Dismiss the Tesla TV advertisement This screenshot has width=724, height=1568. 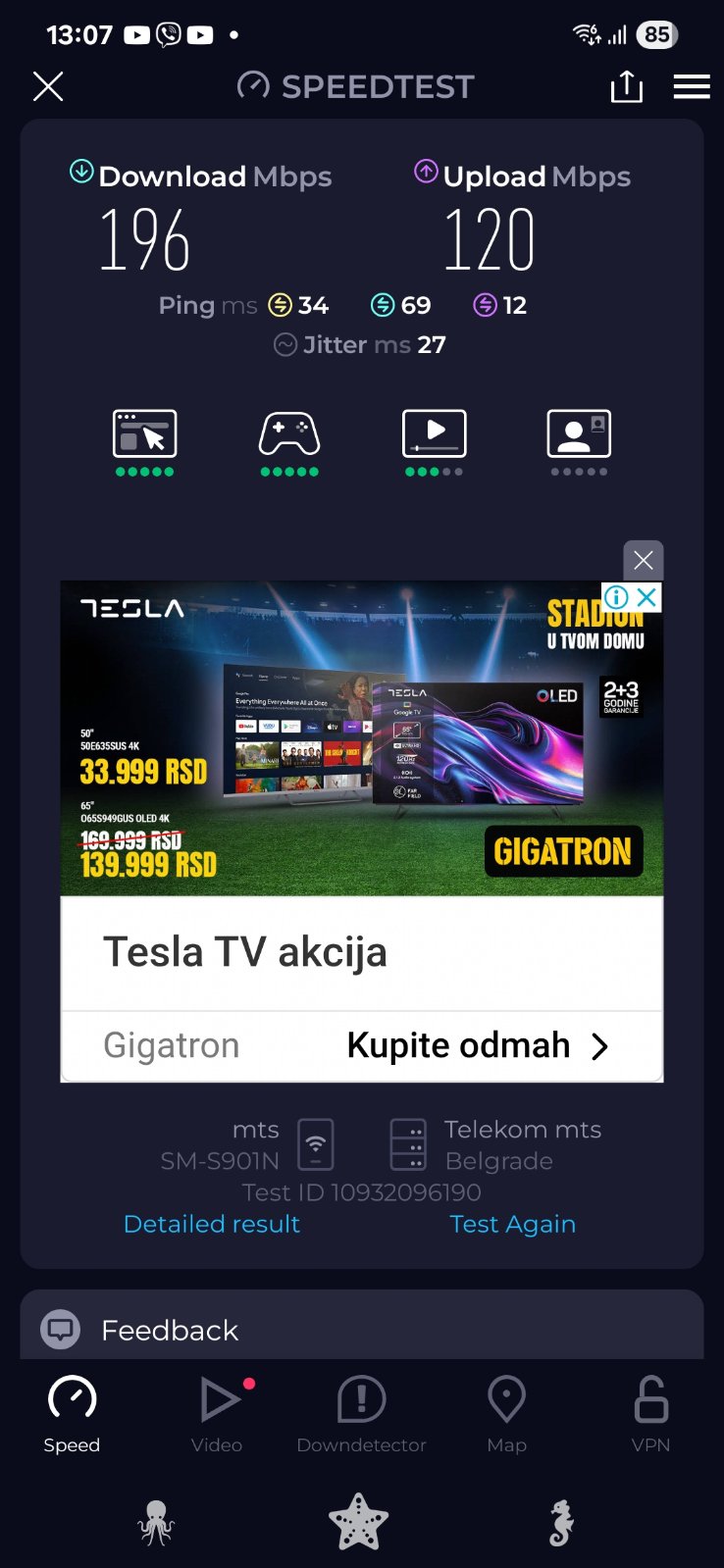tap(644, 560)
